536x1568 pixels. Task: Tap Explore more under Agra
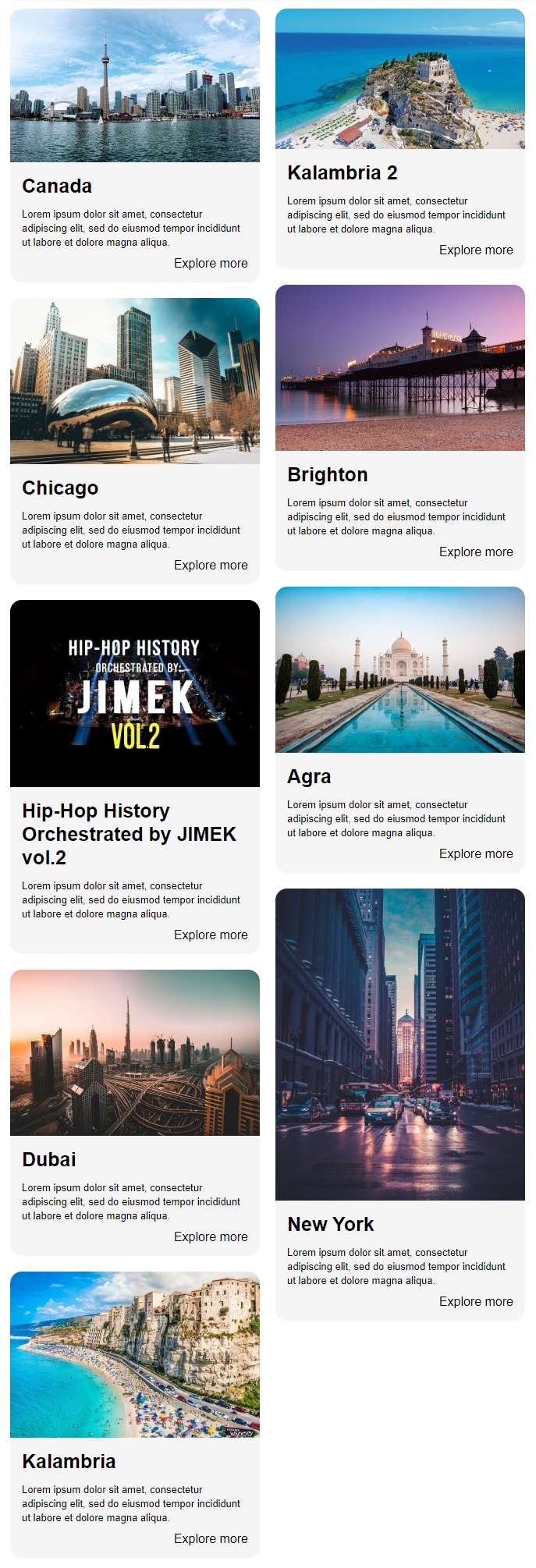476,854
